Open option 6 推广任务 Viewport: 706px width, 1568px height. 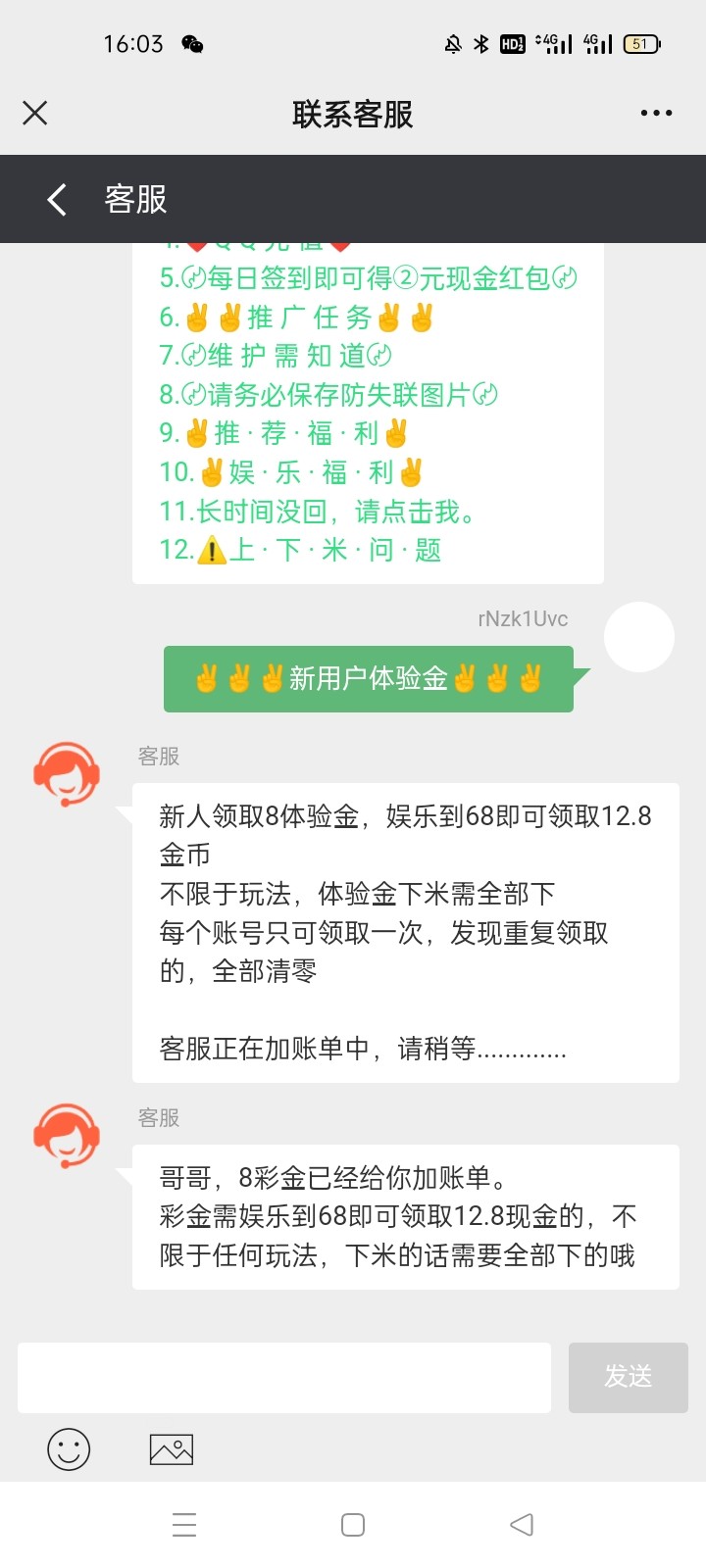(x=296, y=318)
